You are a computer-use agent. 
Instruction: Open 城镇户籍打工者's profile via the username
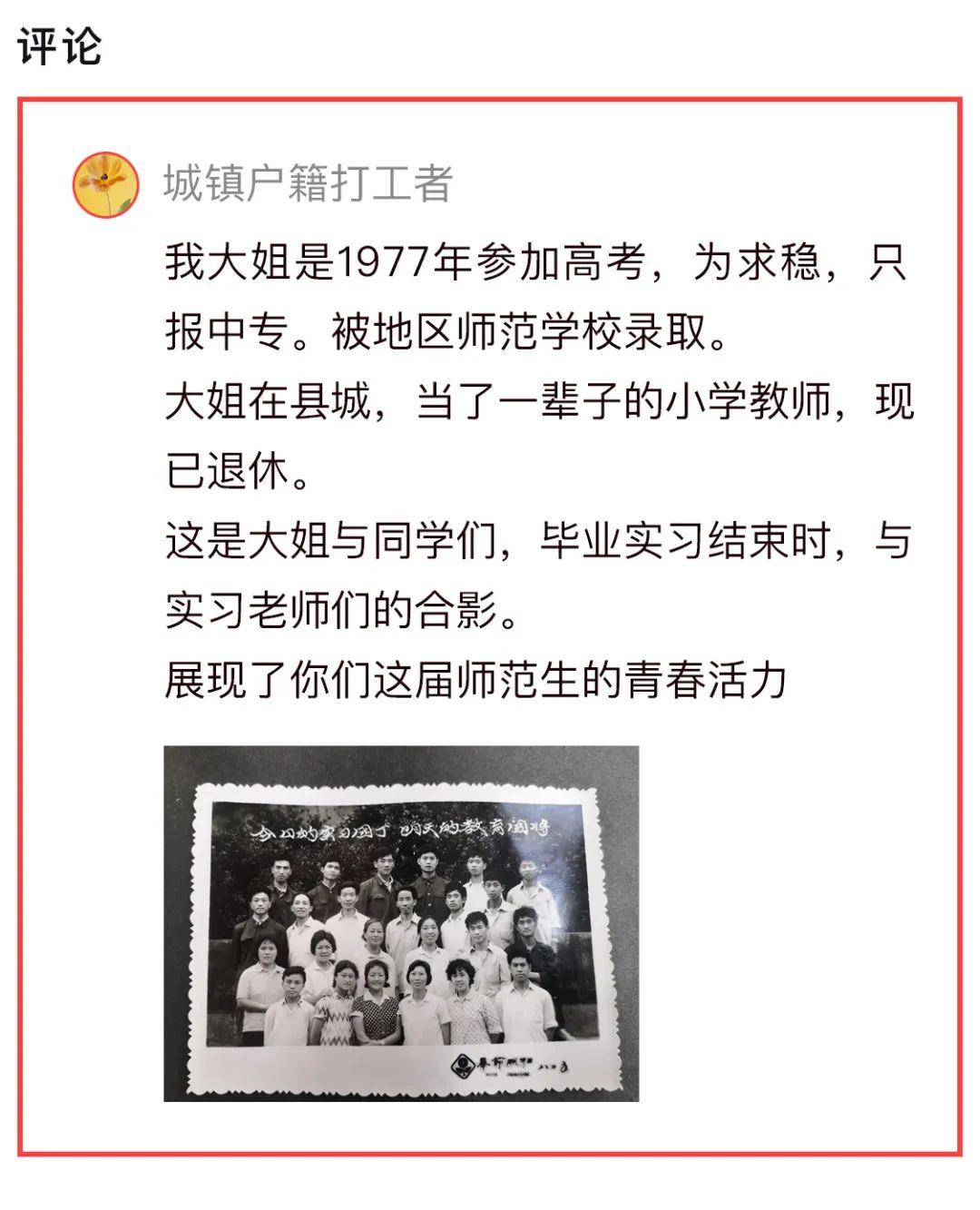point(308,184)
